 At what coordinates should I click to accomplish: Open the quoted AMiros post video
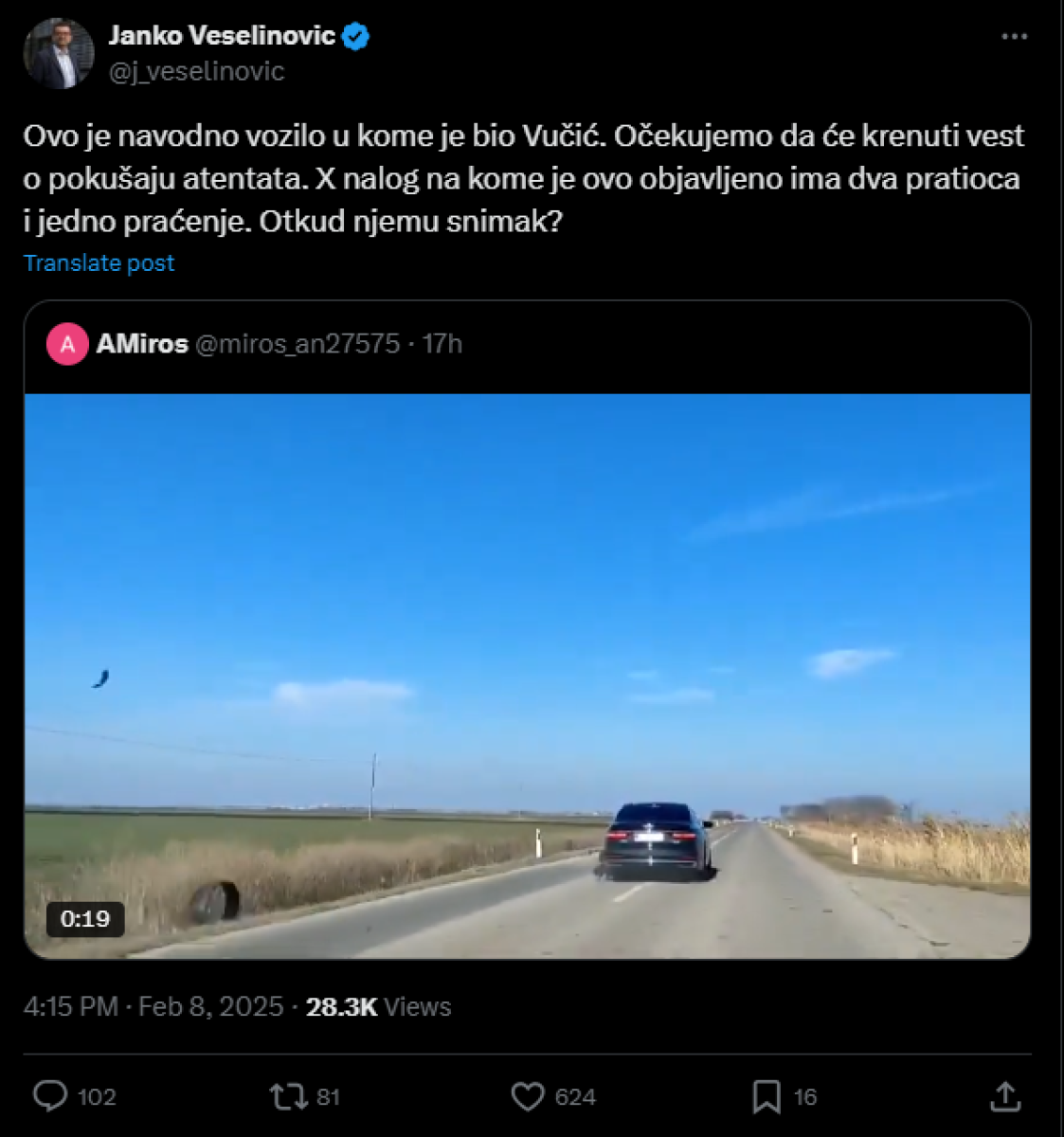coord(527,676)
